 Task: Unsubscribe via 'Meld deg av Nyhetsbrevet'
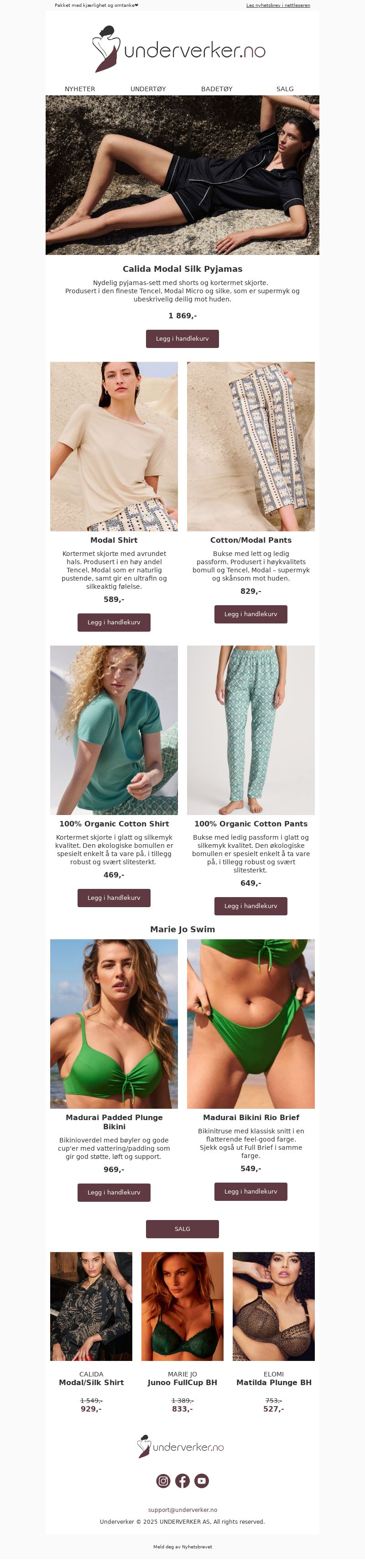(x=182, y=1546)
